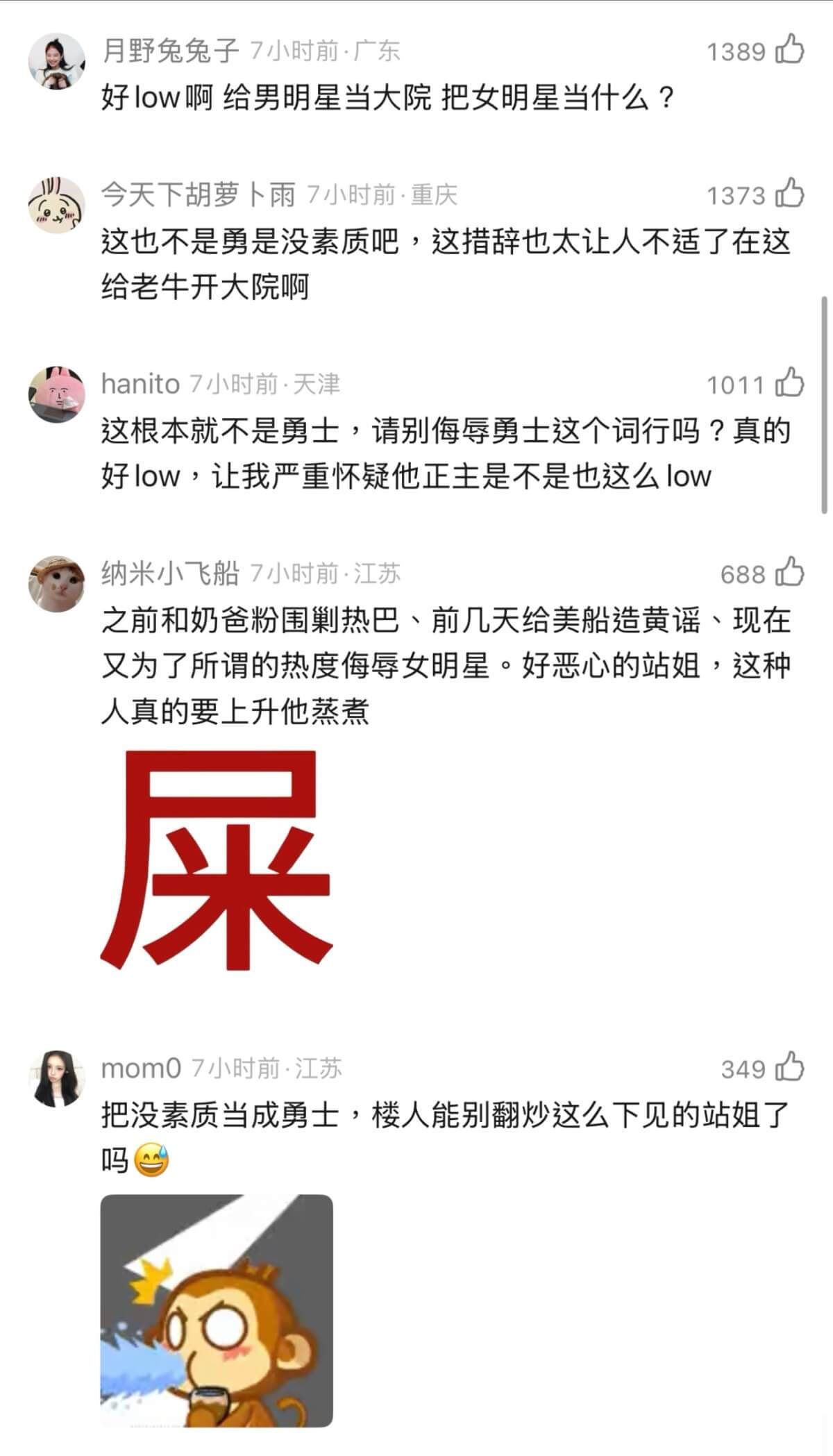This screenshot has width=833, height=1456.
Task: Open 月野兔兔子's profile avatar
Action: 56,61
